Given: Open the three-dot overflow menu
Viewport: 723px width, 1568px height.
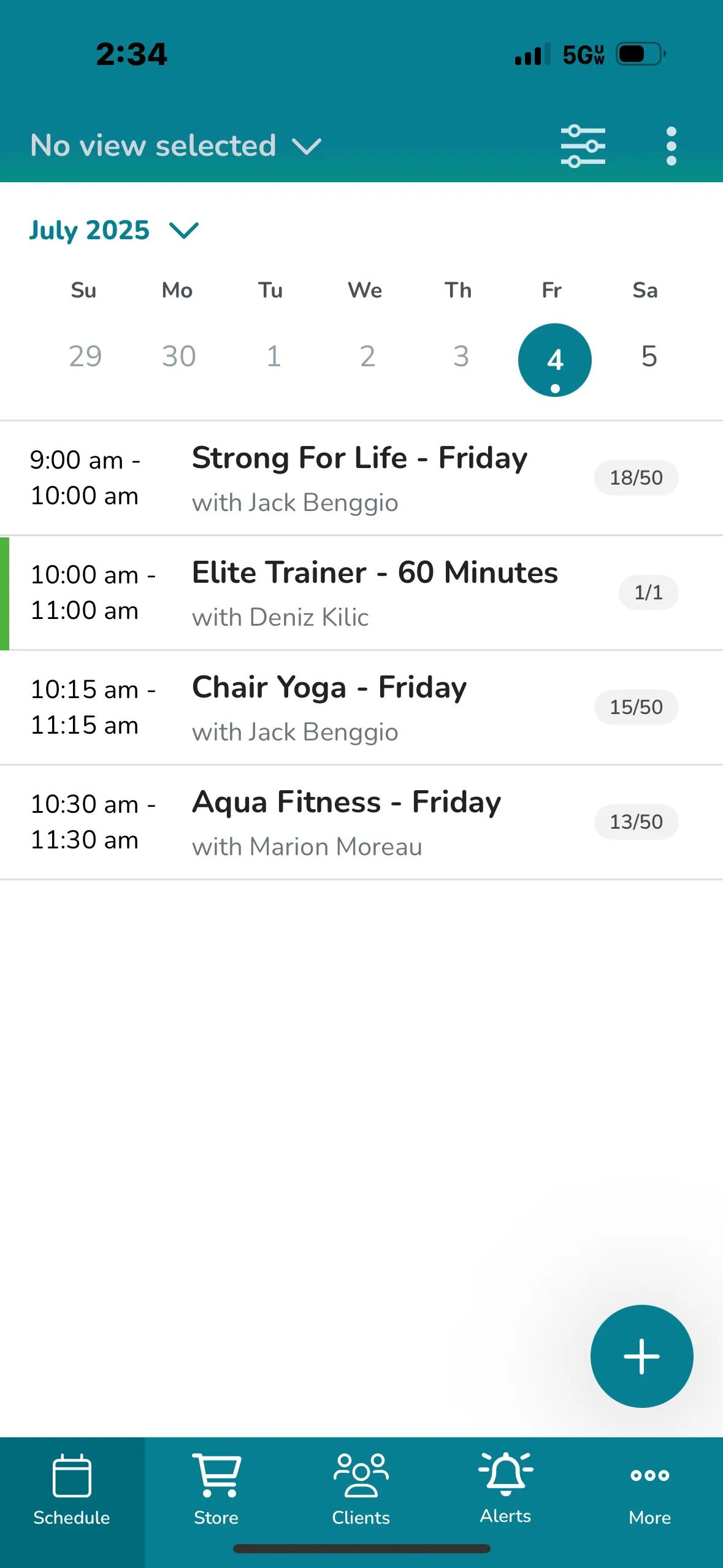Looking at the screenshot, I should [x=671, y=146].
